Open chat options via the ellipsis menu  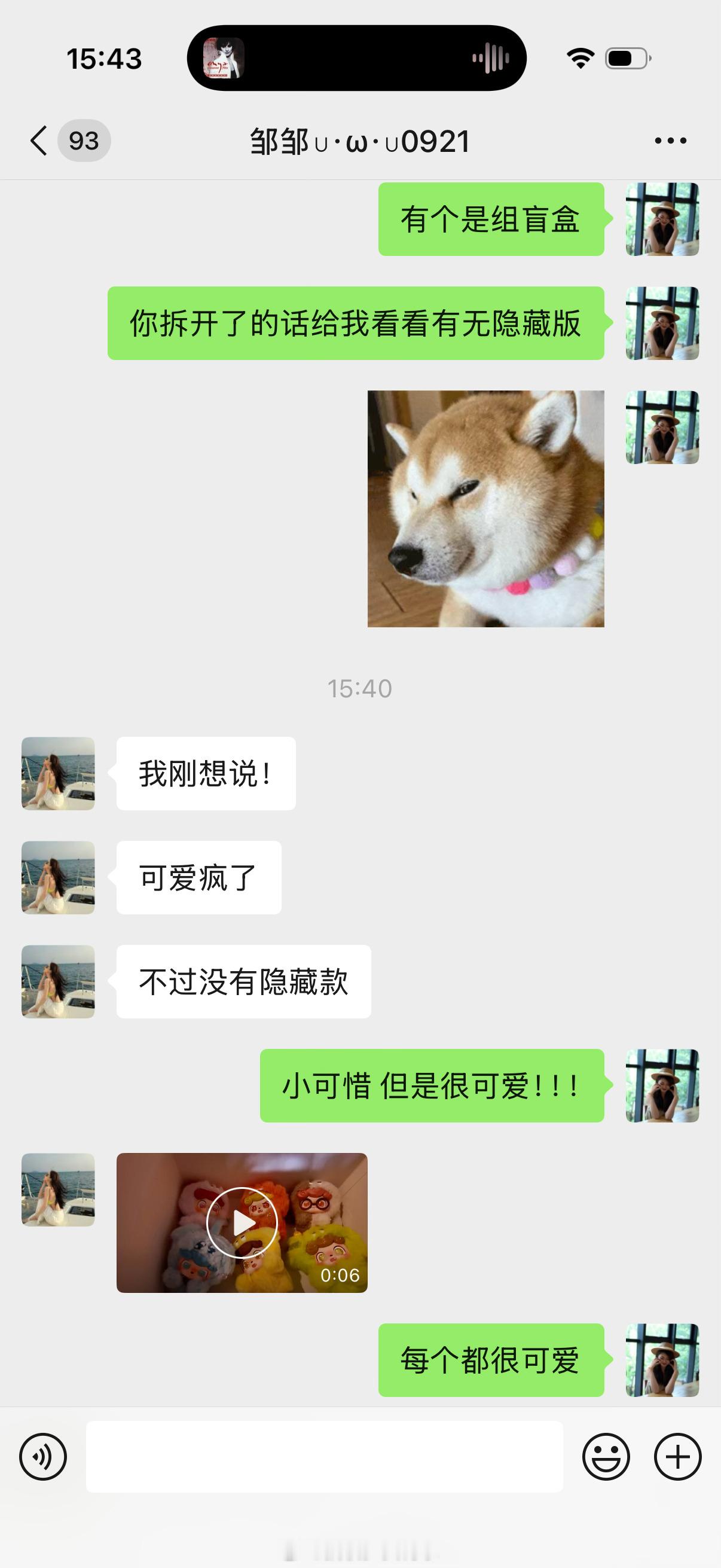(x=672, y=140)
